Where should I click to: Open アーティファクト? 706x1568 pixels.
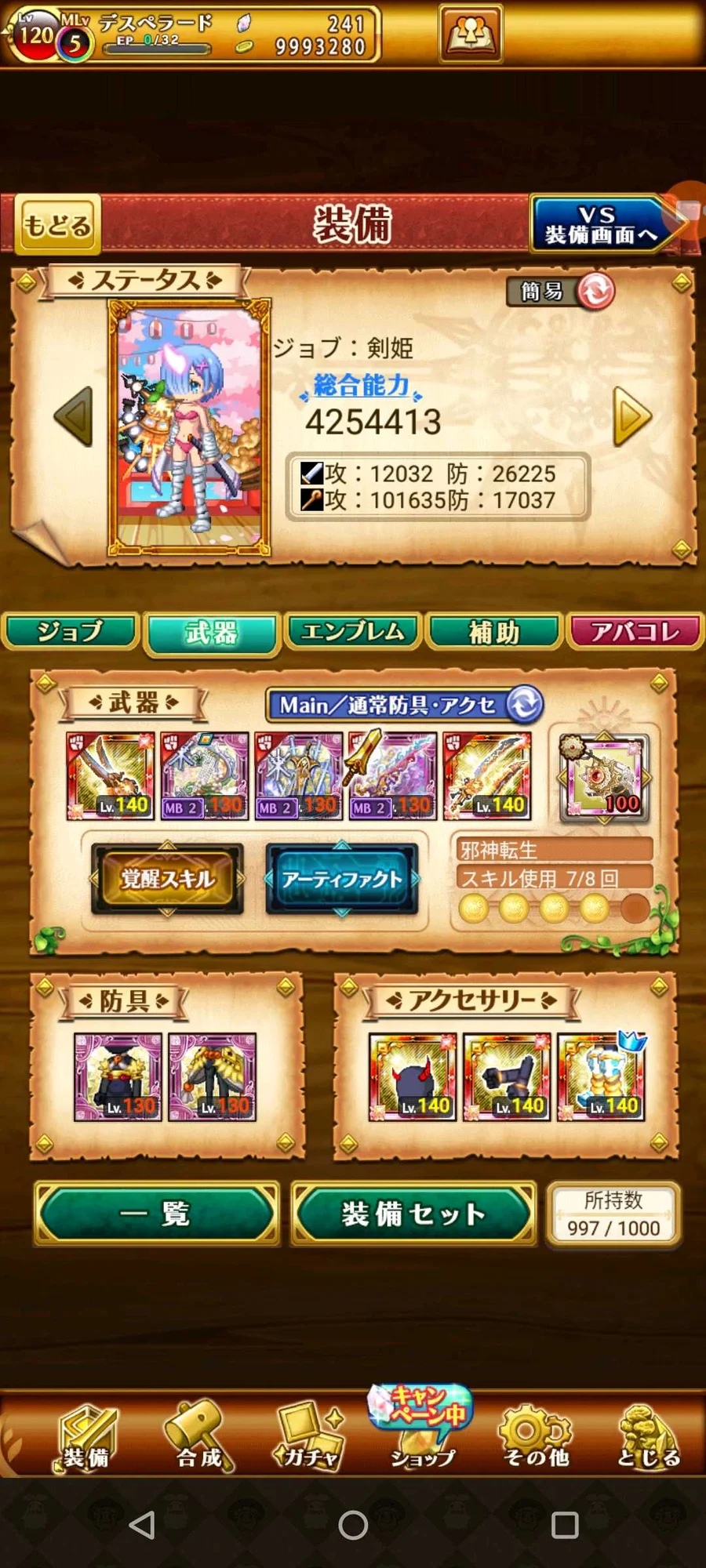(x=341, y=879)
